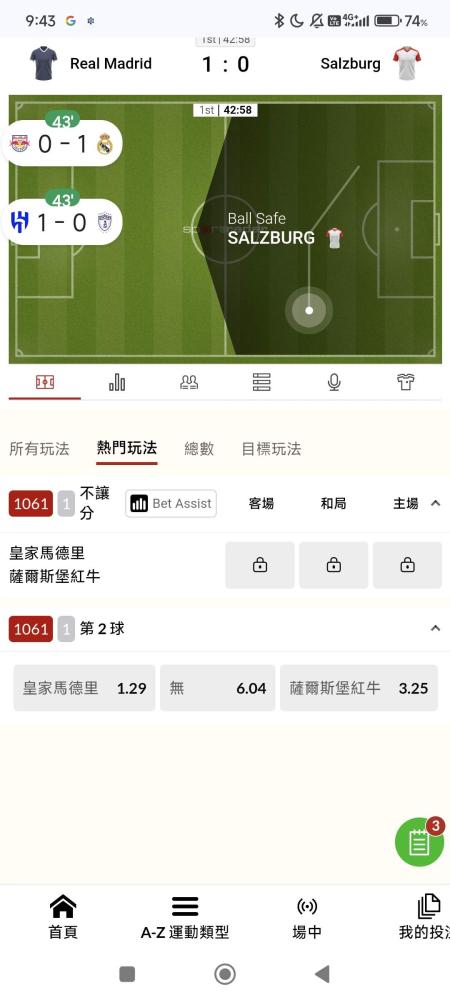Open the standings table tab

(x=261, y=382)
